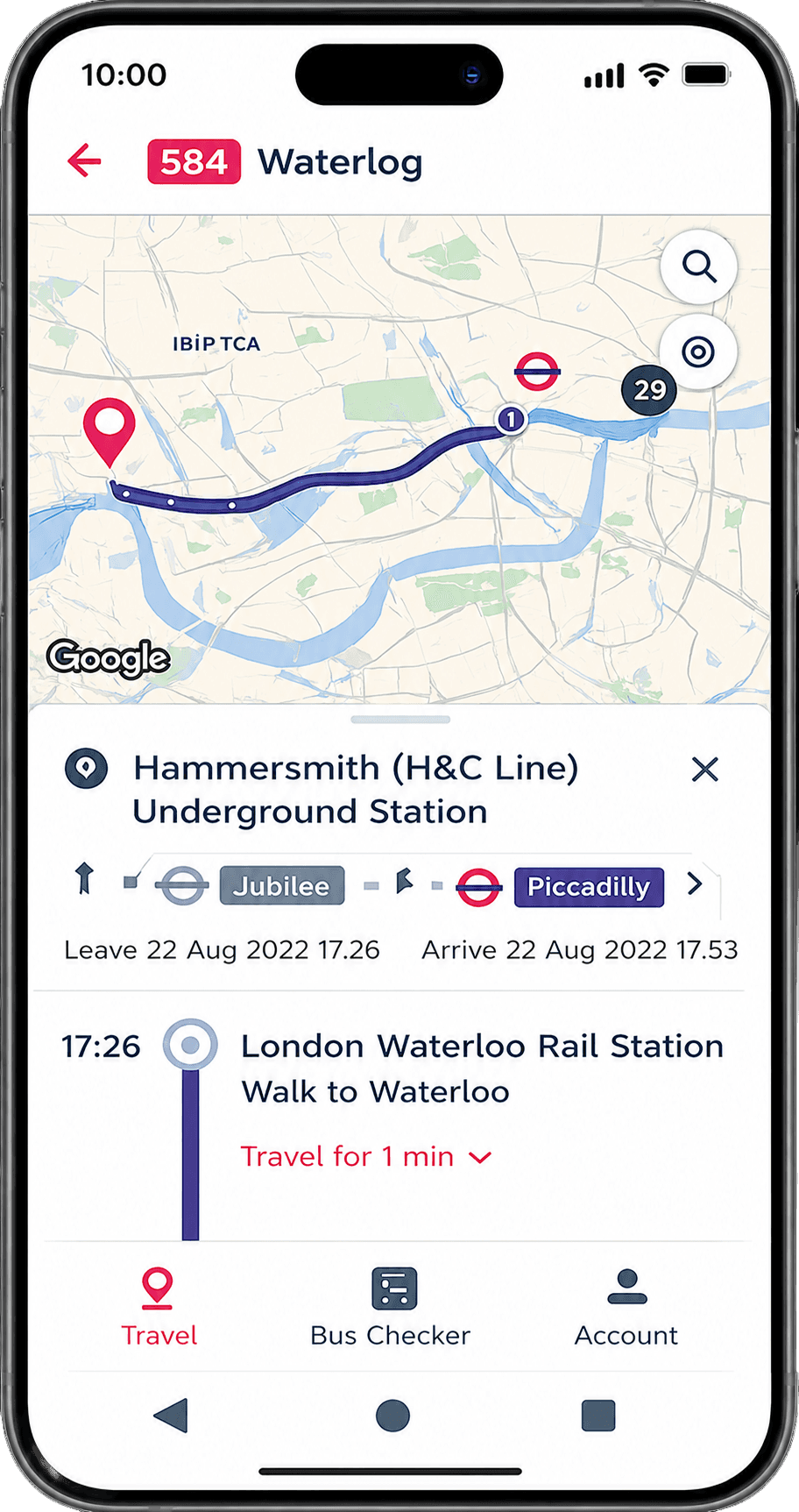Expand the Travel for 1 min details
Image resolution: width=799 pixels, height=1512 pixels.
(x=366, y=1156)
